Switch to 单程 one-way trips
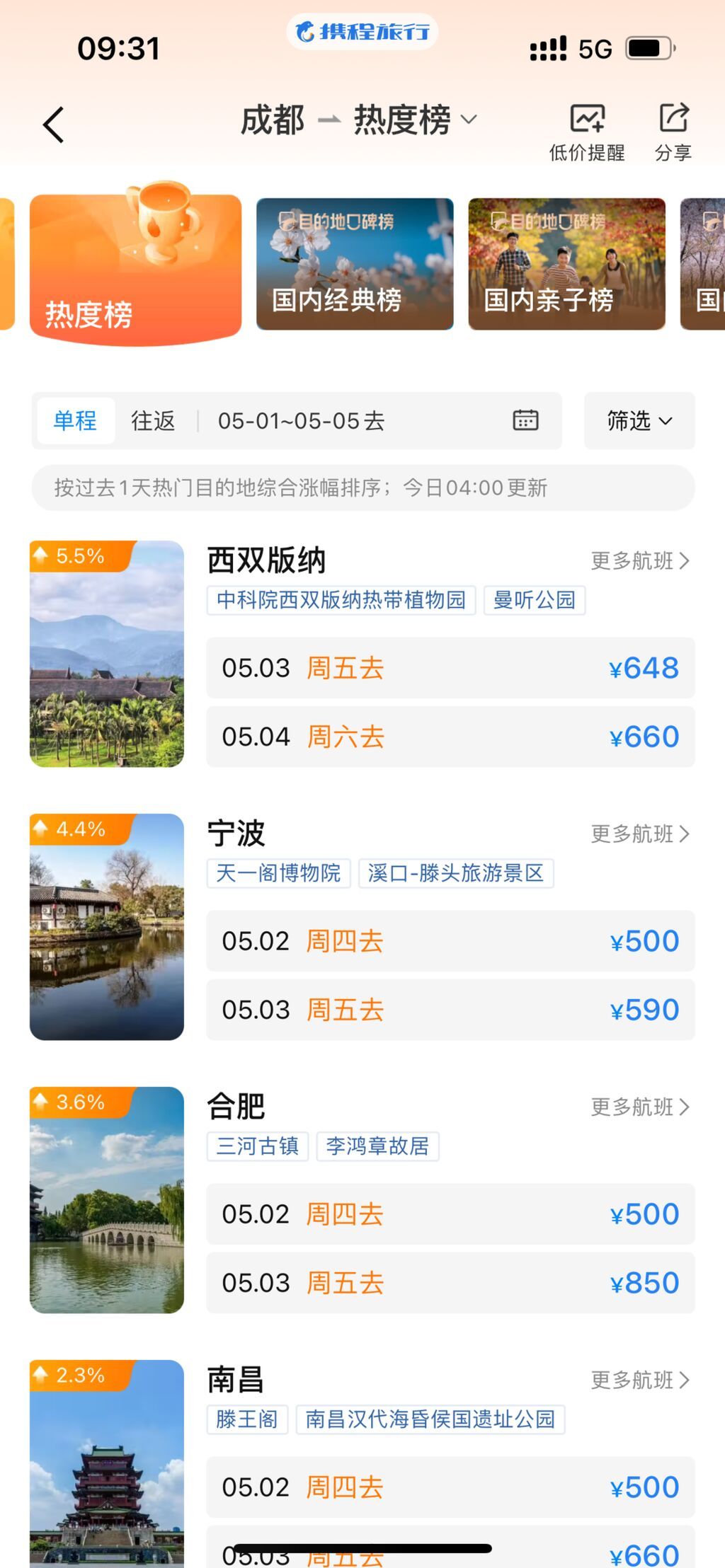This screenshot has width=725, height=1568. click(x=75, y=420)
